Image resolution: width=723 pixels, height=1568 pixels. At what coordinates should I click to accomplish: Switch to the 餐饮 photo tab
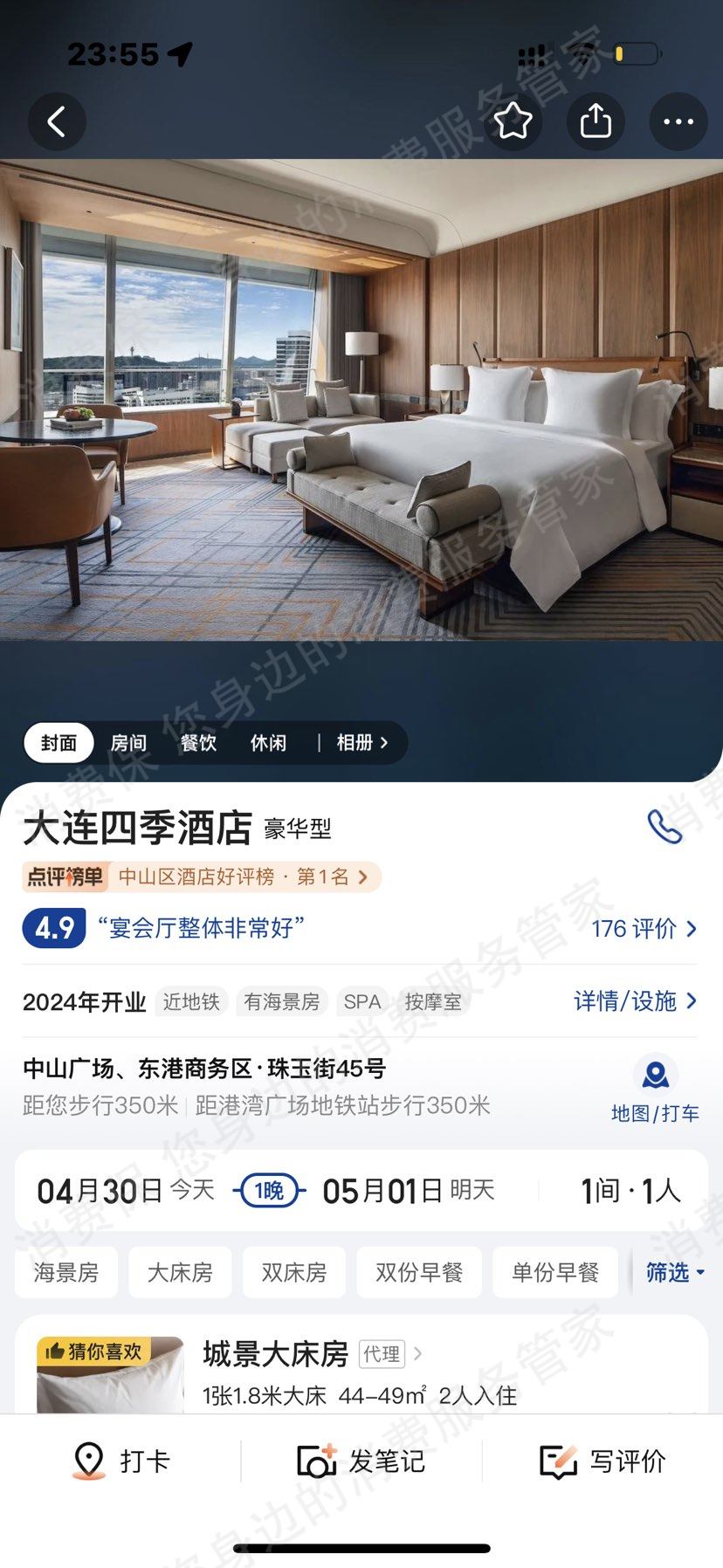pos(198,743)
